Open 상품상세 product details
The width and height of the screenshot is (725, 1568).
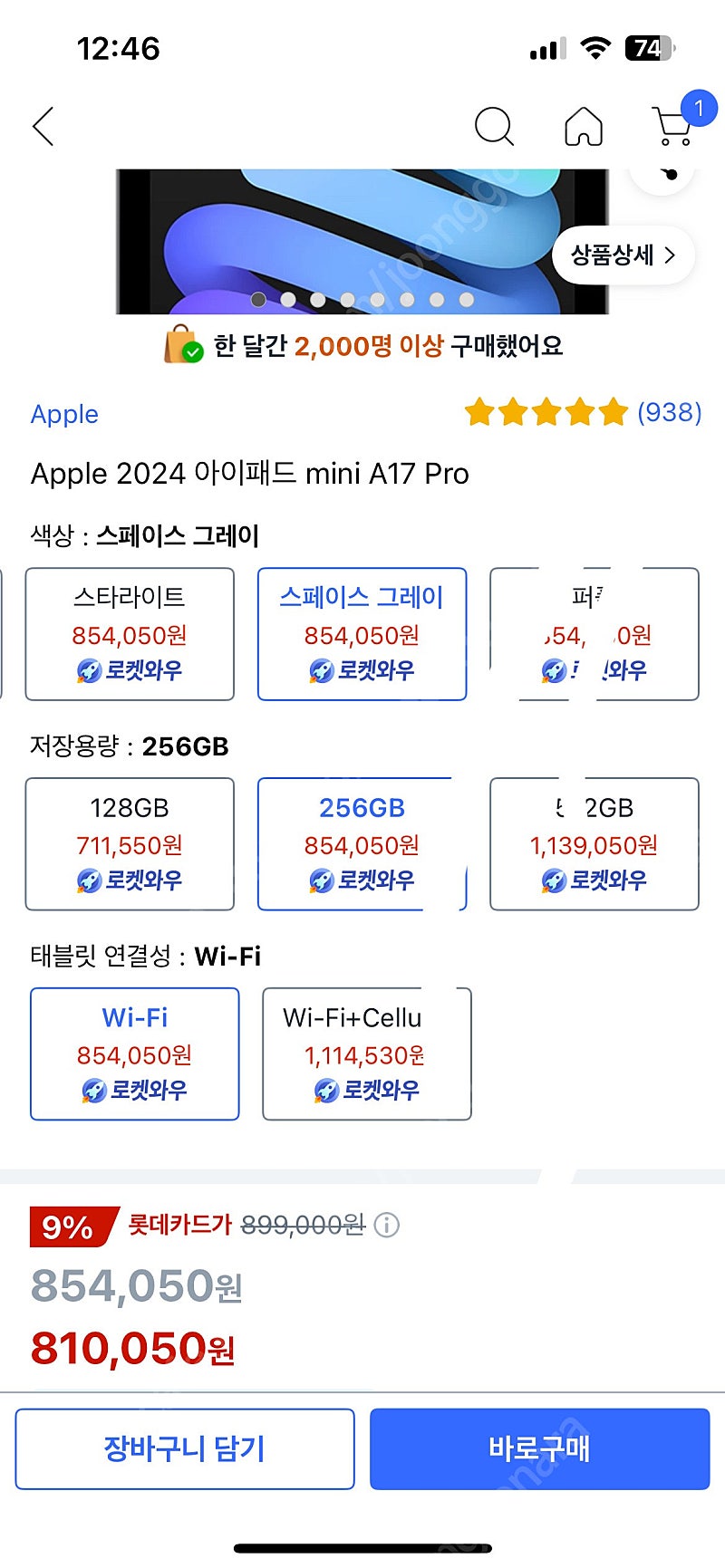(x=623, y=255)
